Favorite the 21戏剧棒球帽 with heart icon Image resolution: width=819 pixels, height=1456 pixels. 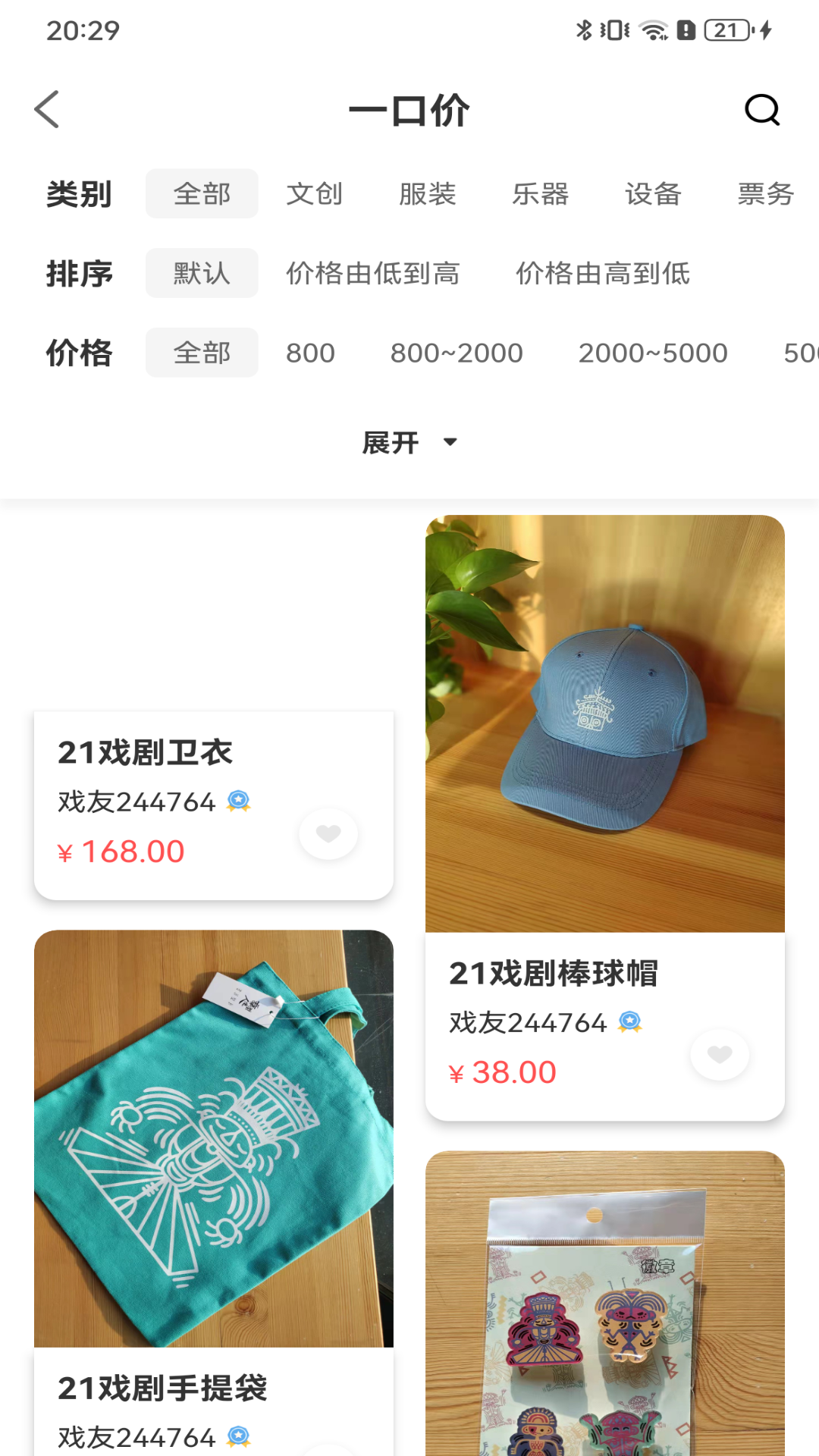tap(720, 1055)
